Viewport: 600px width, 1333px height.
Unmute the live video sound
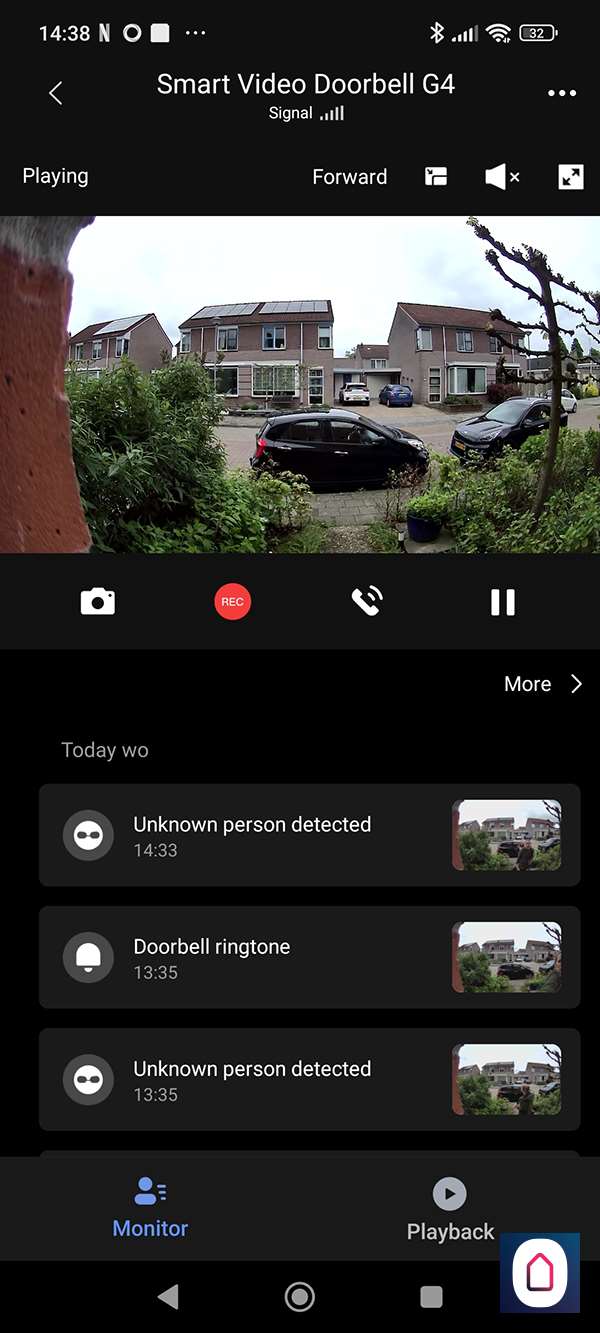pyautogui.click(x=501, y=177)
